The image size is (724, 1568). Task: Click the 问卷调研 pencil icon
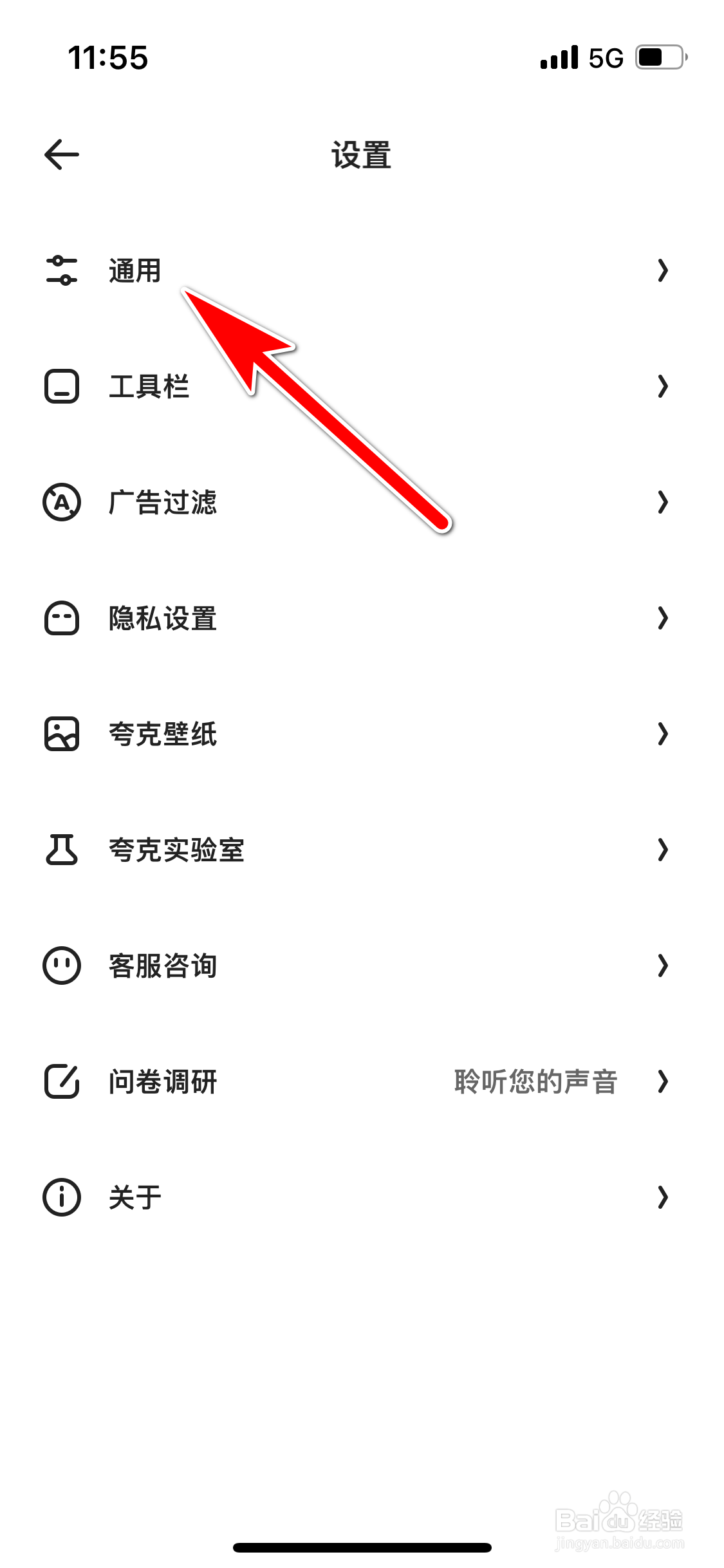(x=61, y=1082)
